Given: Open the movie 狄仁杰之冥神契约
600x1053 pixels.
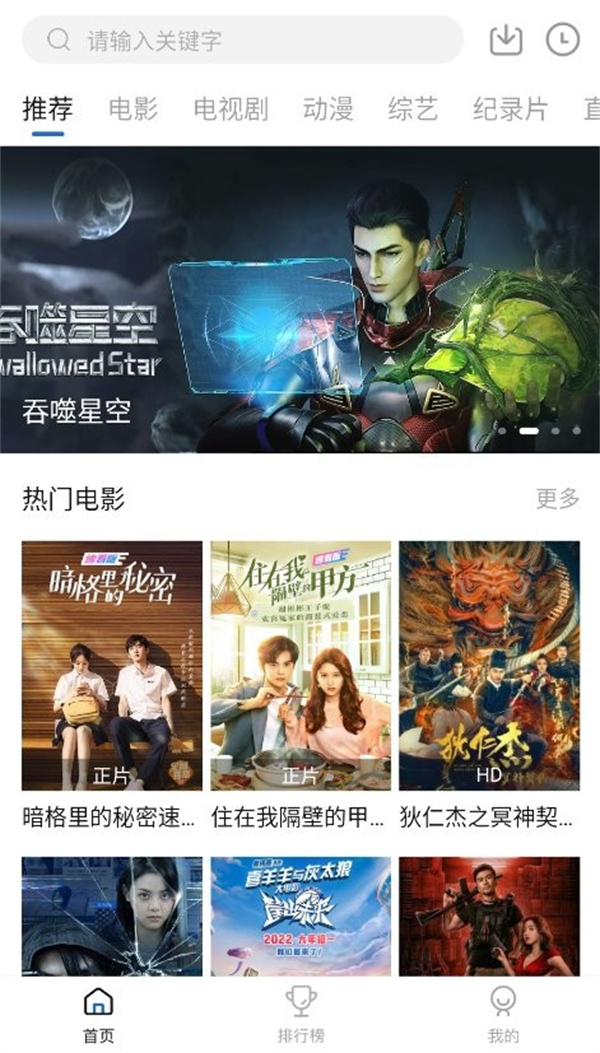Looking at the screenshot, I should coord(489,666).
